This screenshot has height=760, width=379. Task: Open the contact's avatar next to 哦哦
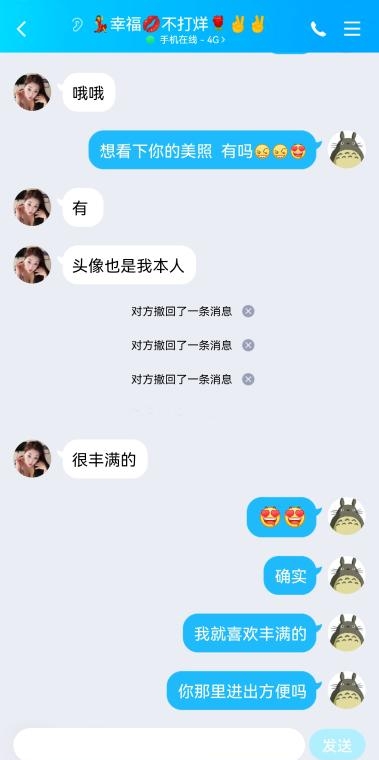tap(32, 92)
